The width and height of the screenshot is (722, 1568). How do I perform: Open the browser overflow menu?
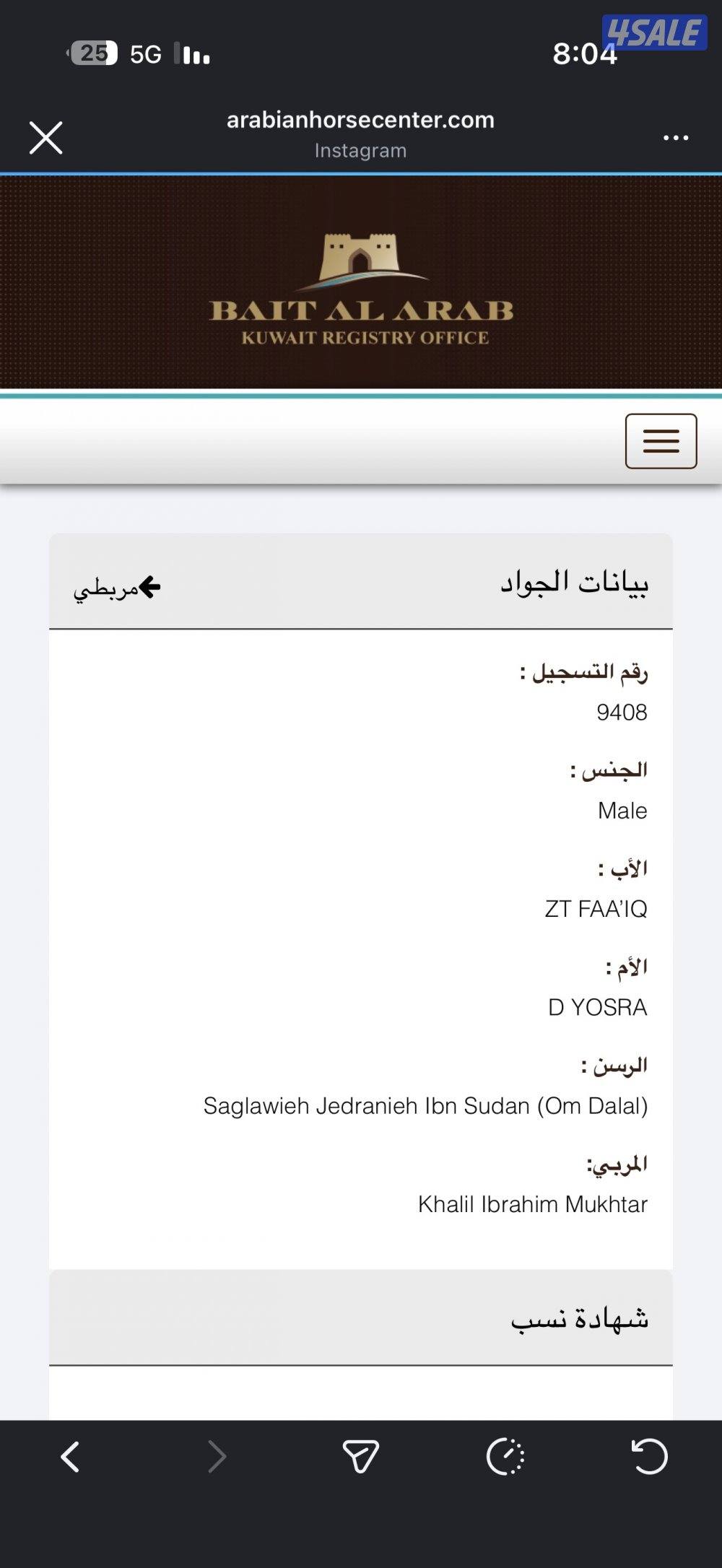pos(676,137)
